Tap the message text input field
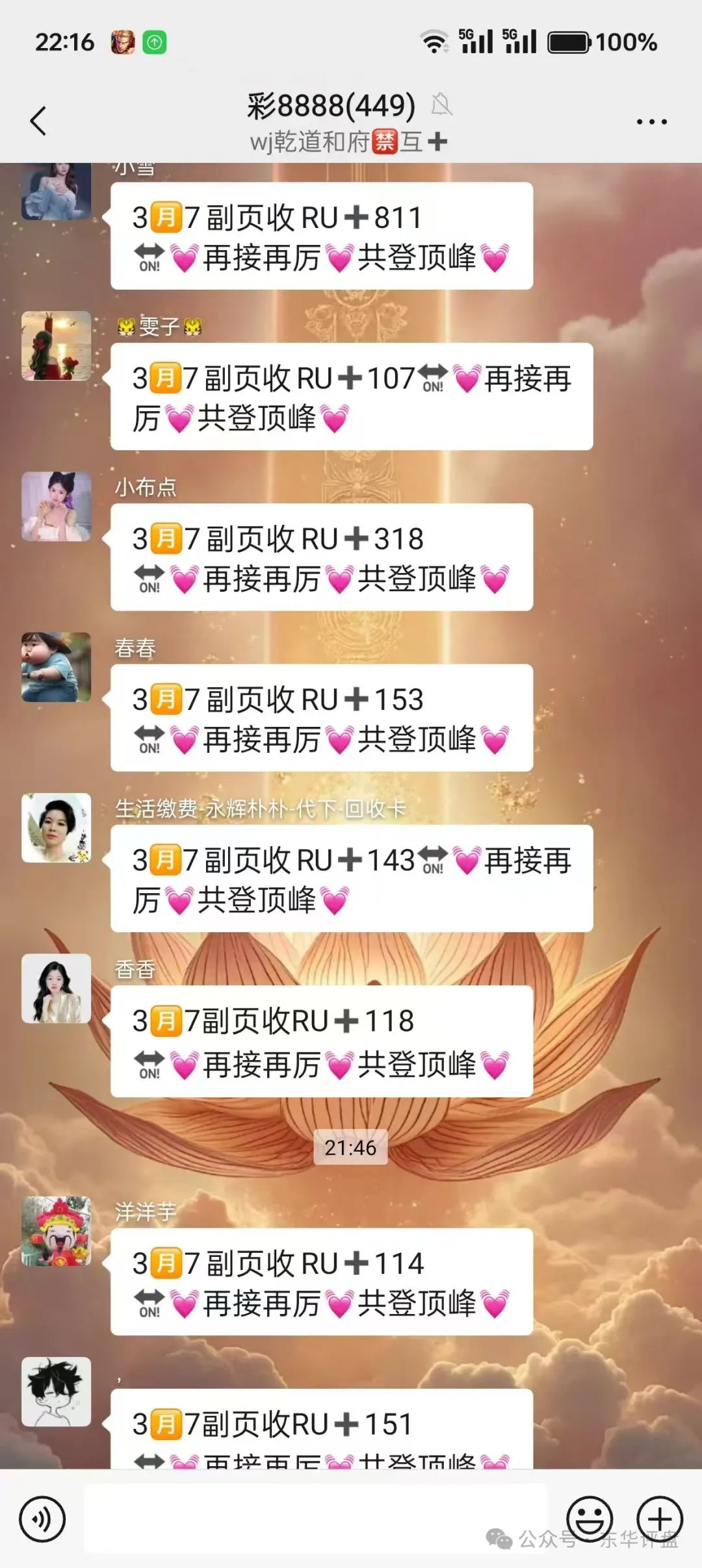The width and height of the screenshot is (702, 1568). (x=315, y=1519)
